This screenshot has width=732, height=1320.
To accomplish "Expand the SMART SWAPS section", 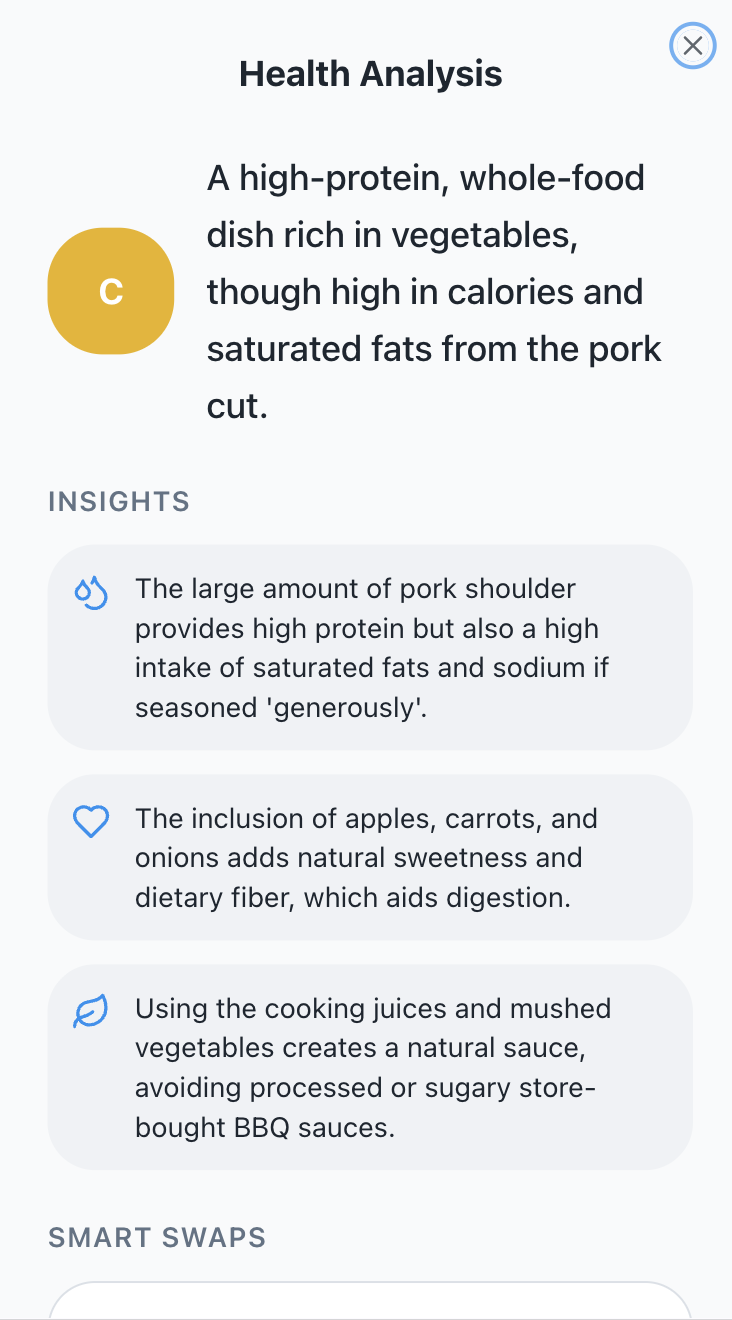I will click(x=157, y=1238).
